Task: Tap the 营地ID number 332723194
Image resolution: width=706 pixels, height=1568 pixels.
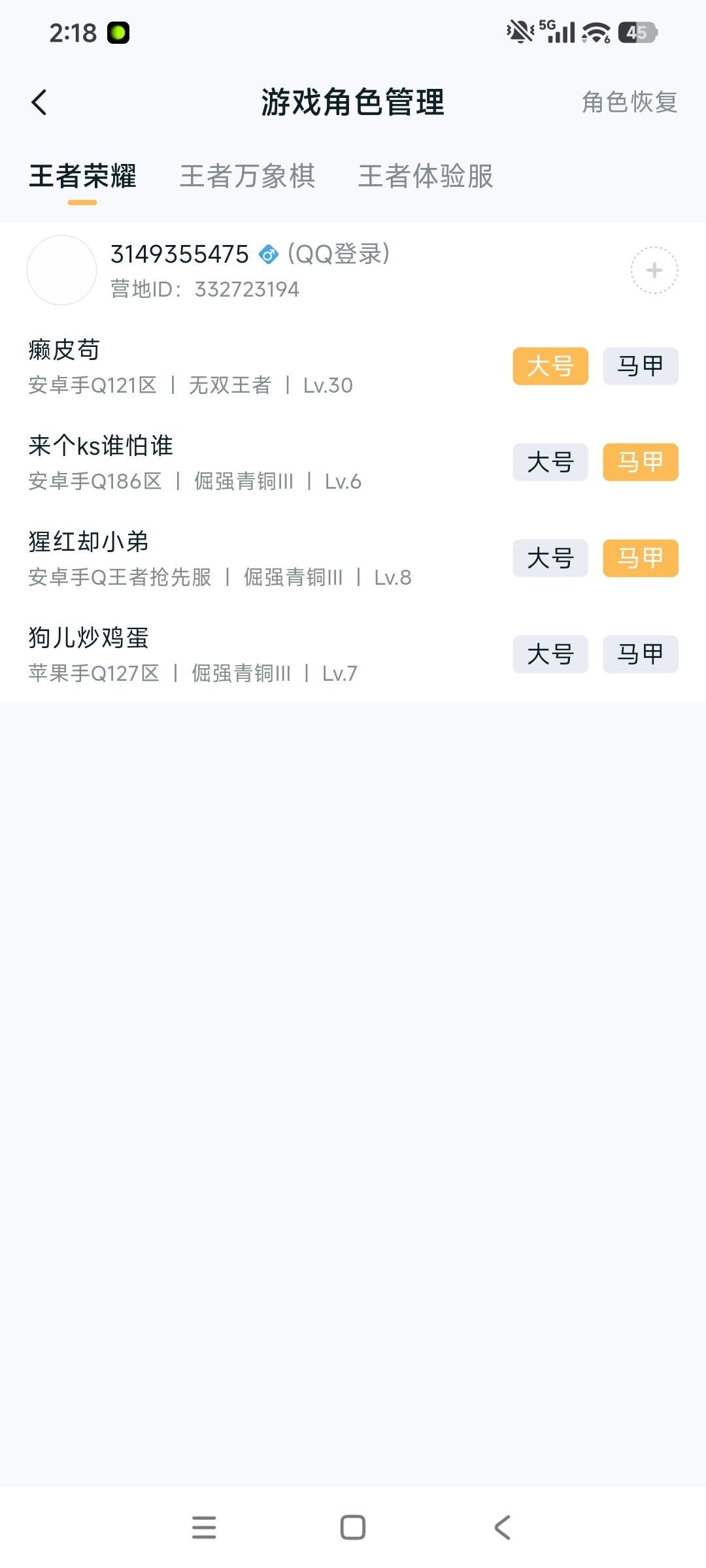Action: (x=247, y=289)
